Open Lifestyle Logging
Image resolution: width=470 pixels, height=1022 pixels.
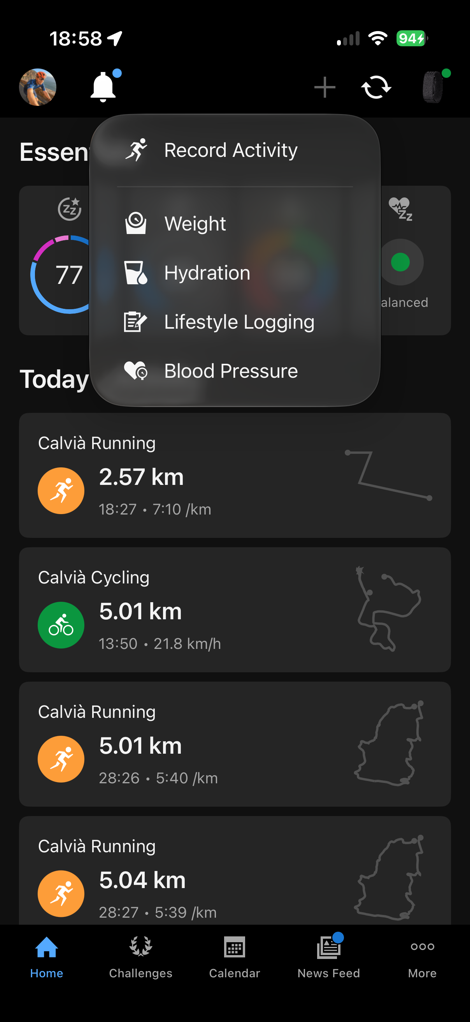pyautogui.click(x=235, y=322)
